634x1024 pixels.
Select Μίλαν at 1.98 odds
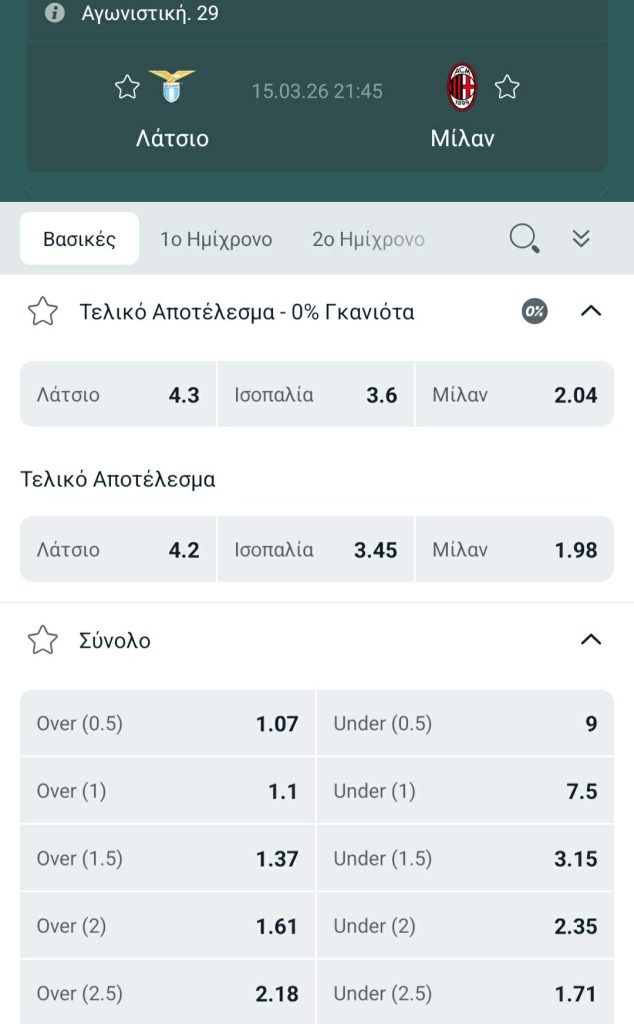514,550
